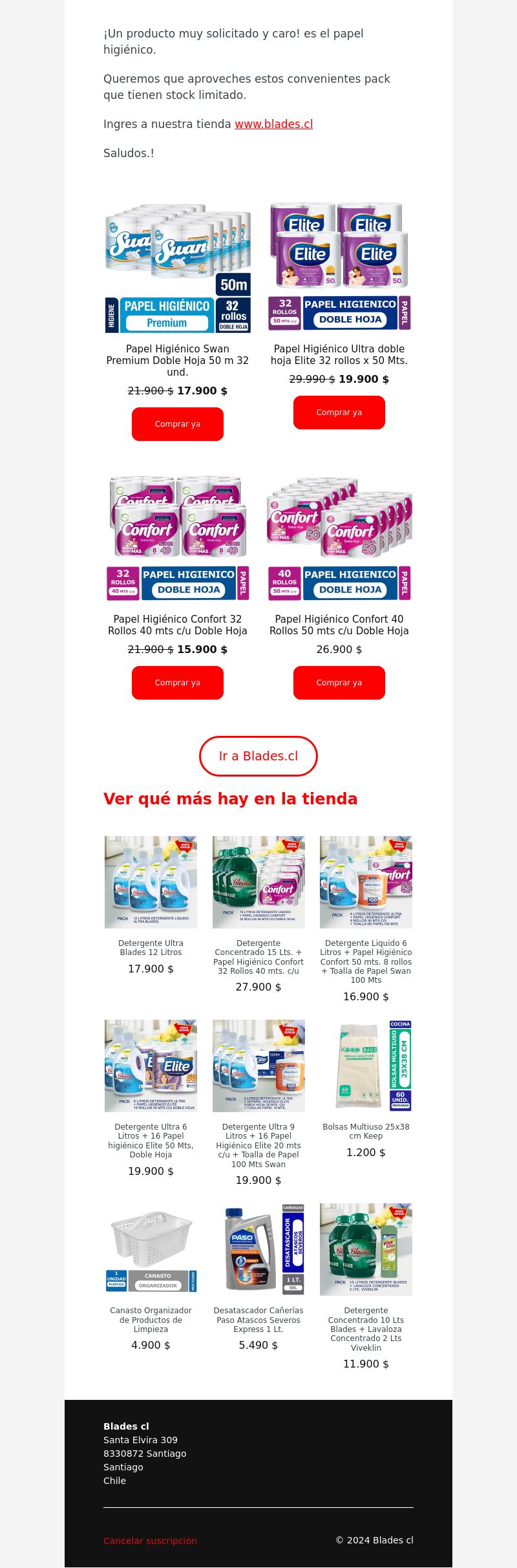View Bolsas Multiuso 25x38 cm Keep
The width and height of the screenshot is (517, 1568).
[x=366, y=1066]
